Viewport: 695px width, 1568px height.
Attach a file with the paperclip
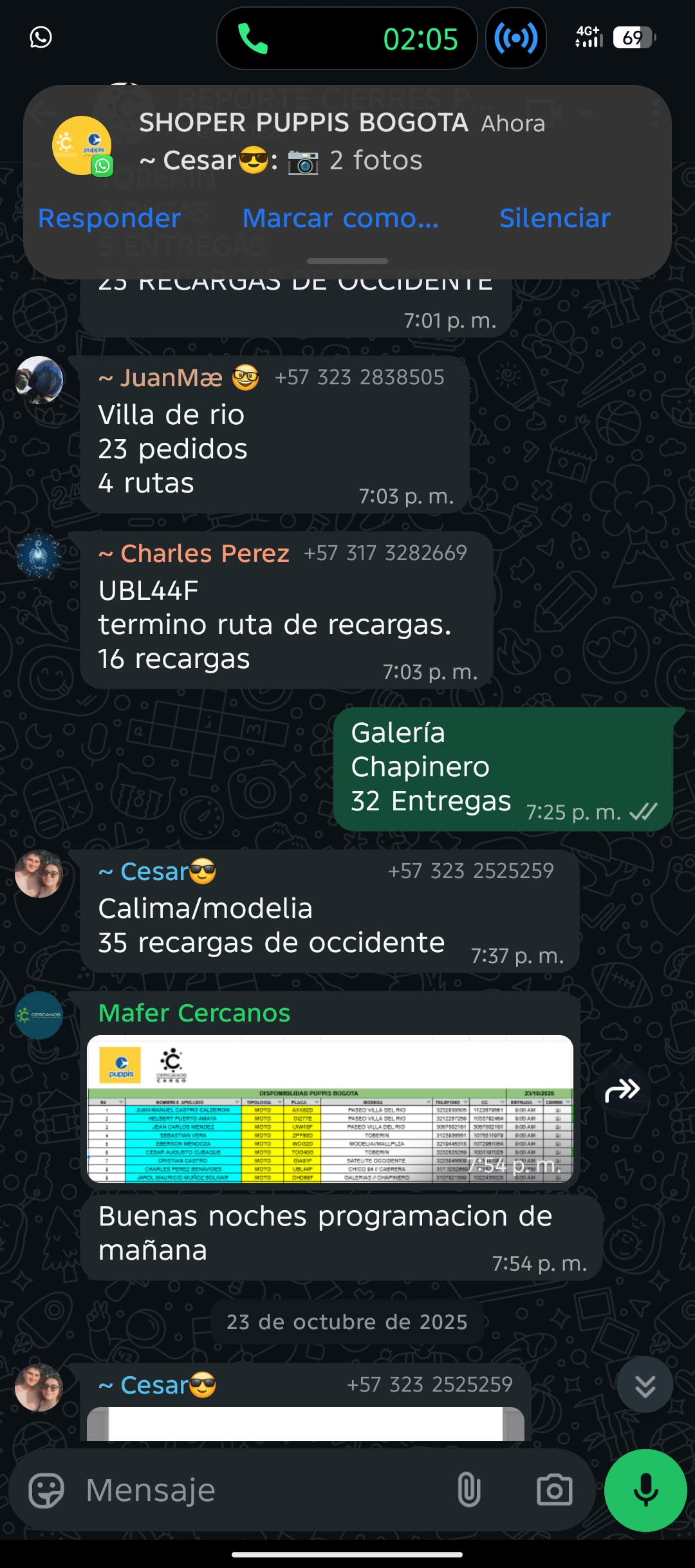pos(469,1490)
